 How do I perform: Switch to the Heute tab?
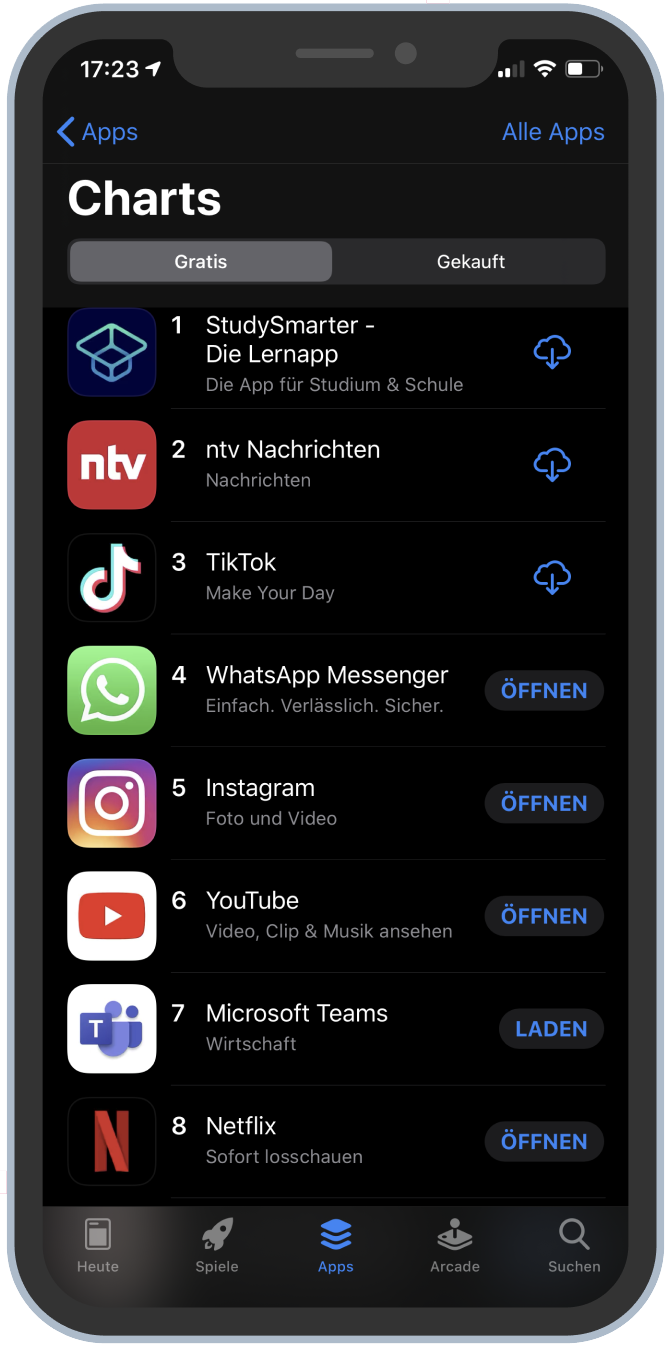(x=98, y=1246)
